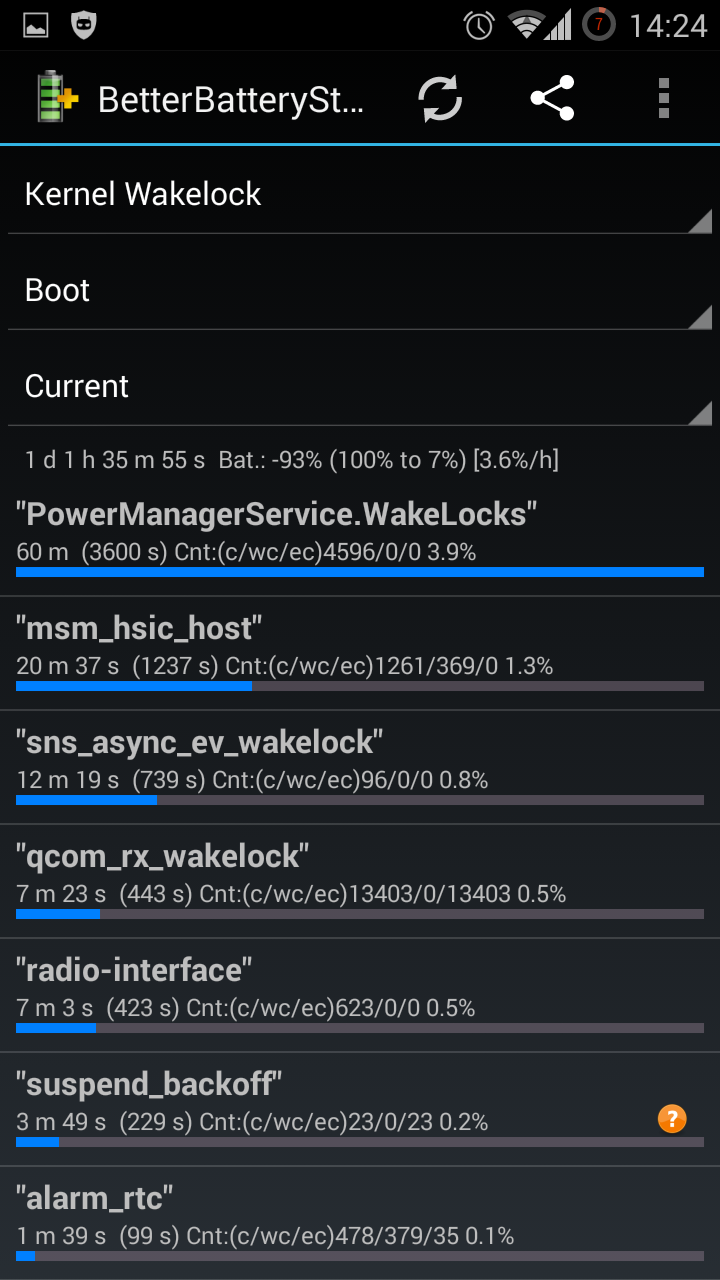This screenshot has width=720, height=1280.
Task: Open PowerManagerService.WakeLocks entry
Action: (360, 539)
